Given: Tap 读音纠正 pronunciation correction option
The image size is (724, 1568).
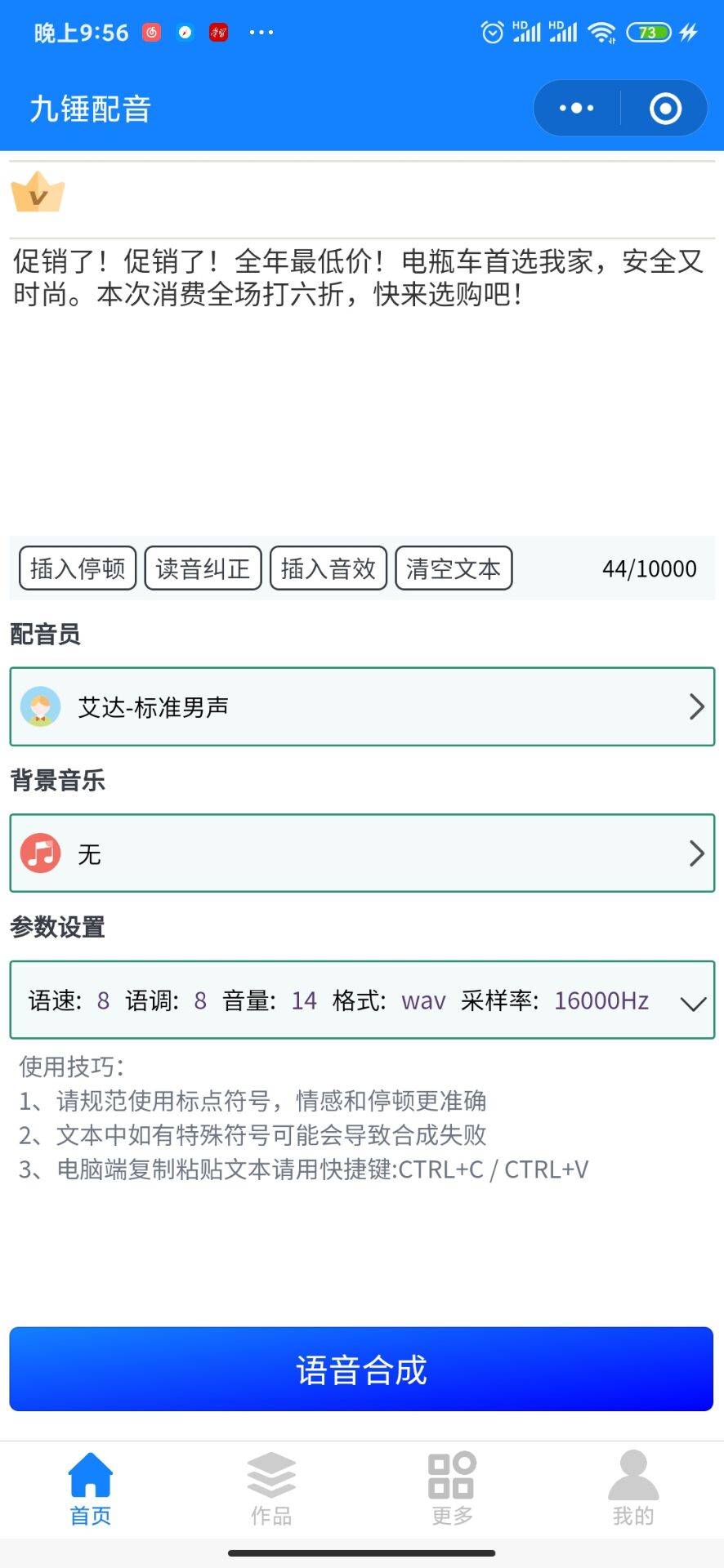Looking at the screenshot, I should click(x=203, y=569).
